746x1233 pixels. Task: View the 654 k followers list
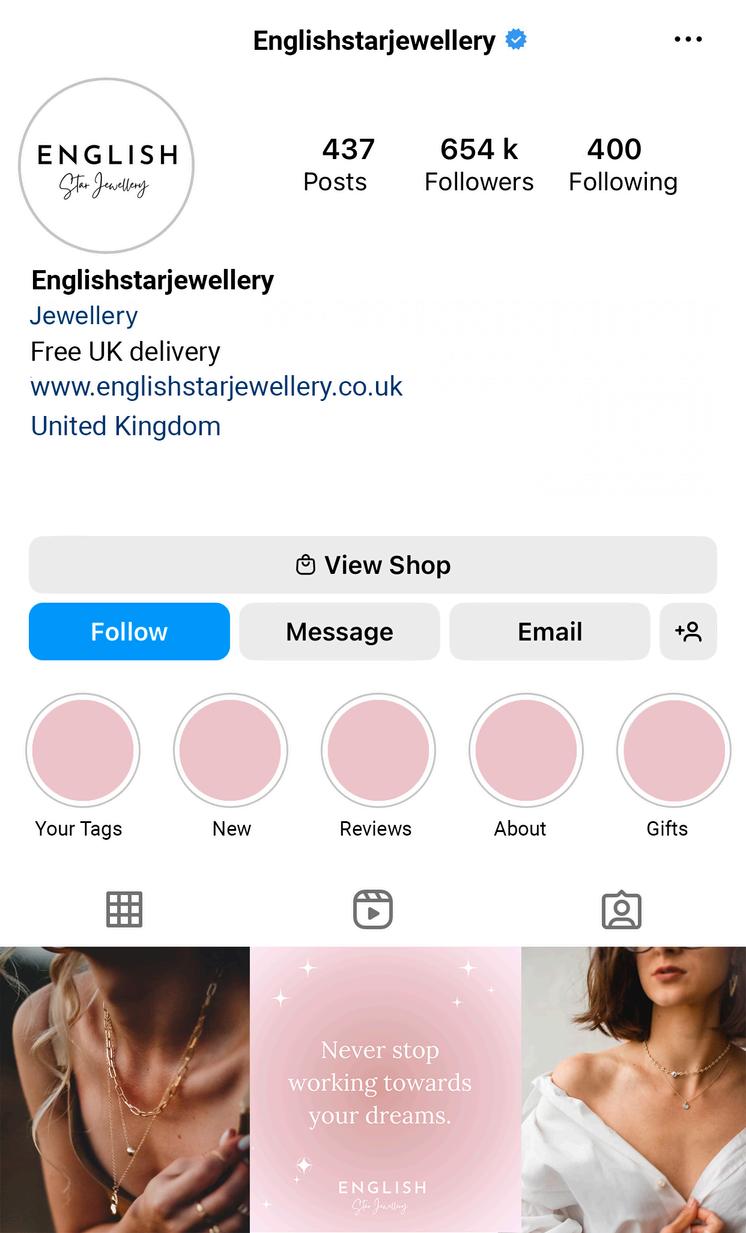tap(479, 165)
